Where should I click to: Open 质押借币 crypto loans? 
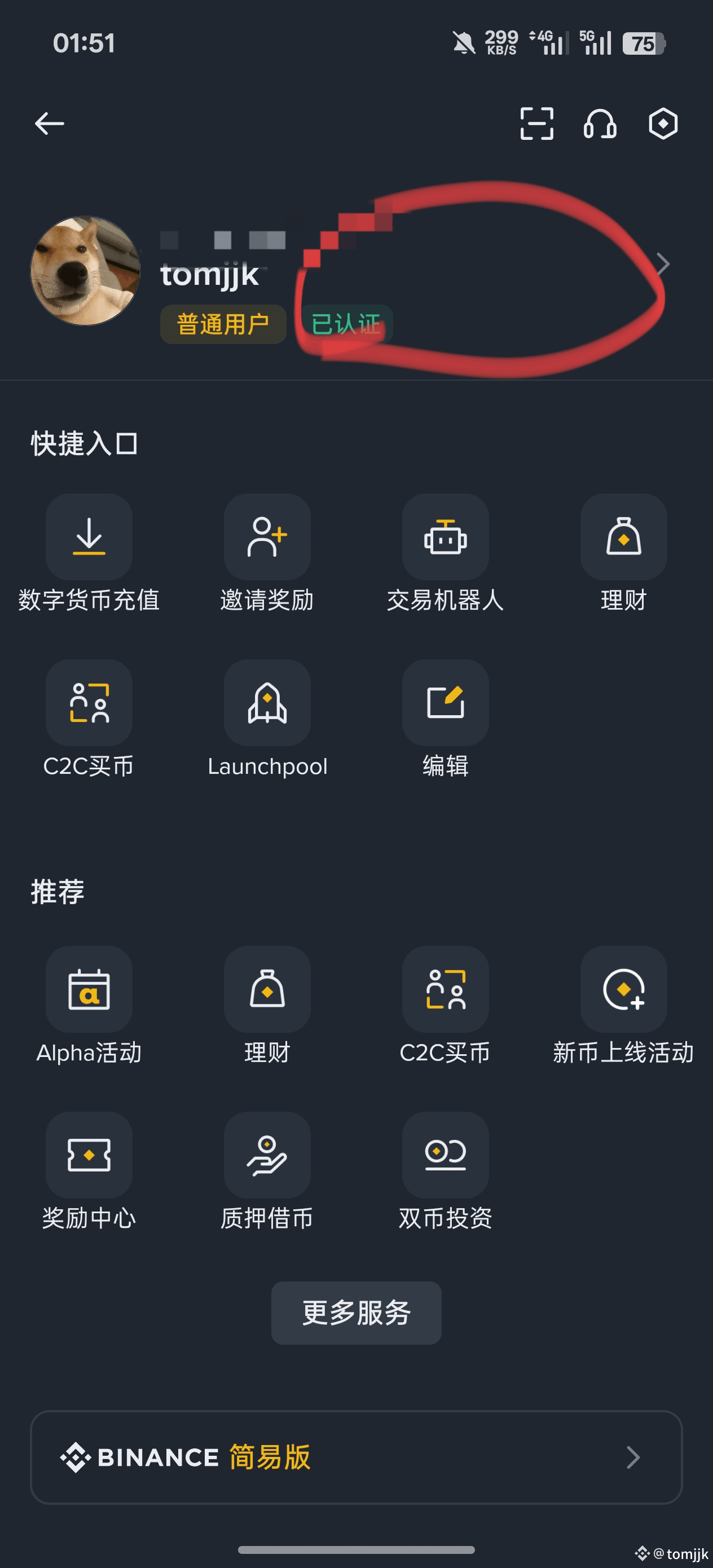pos(267,1155)
